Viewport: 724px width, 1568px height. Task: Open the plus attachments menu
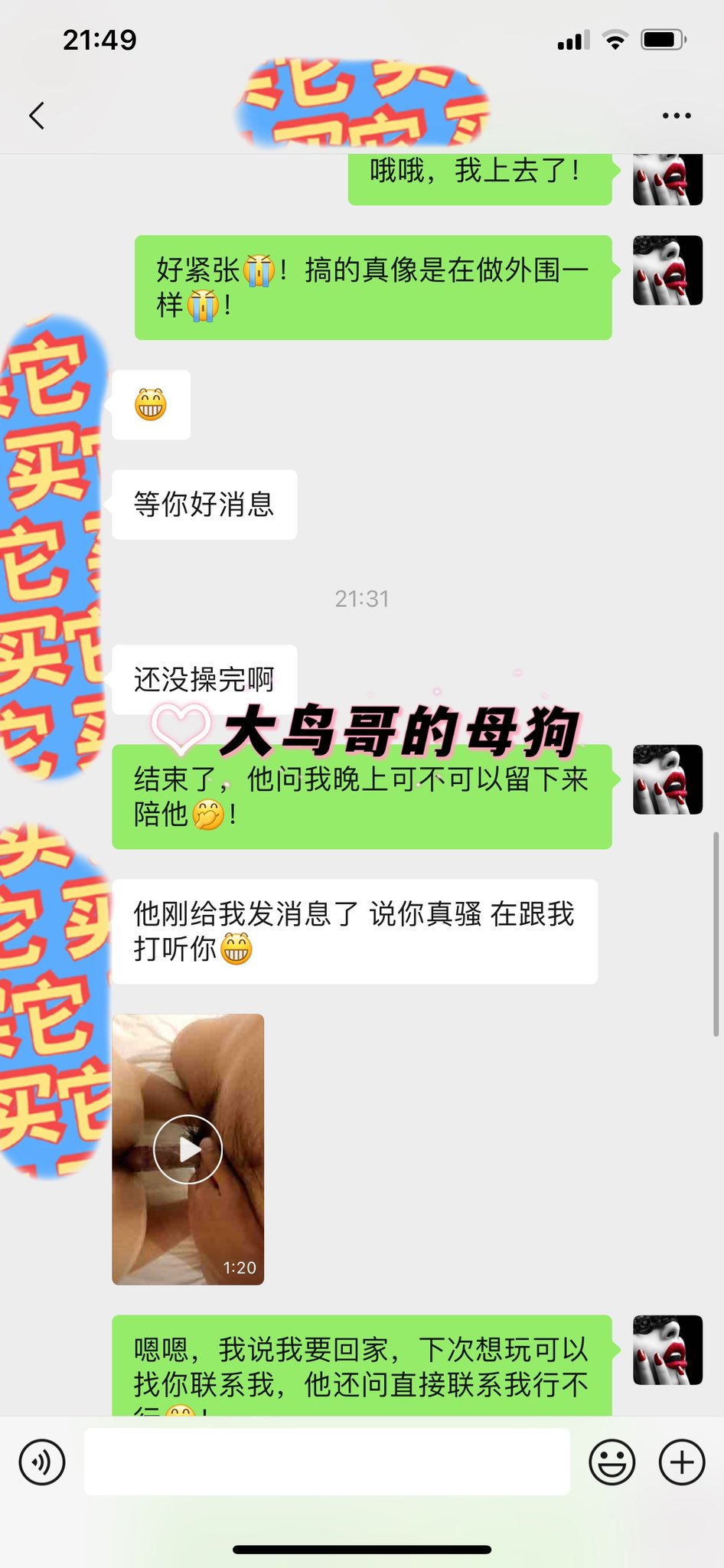(x=682, y=1462)
